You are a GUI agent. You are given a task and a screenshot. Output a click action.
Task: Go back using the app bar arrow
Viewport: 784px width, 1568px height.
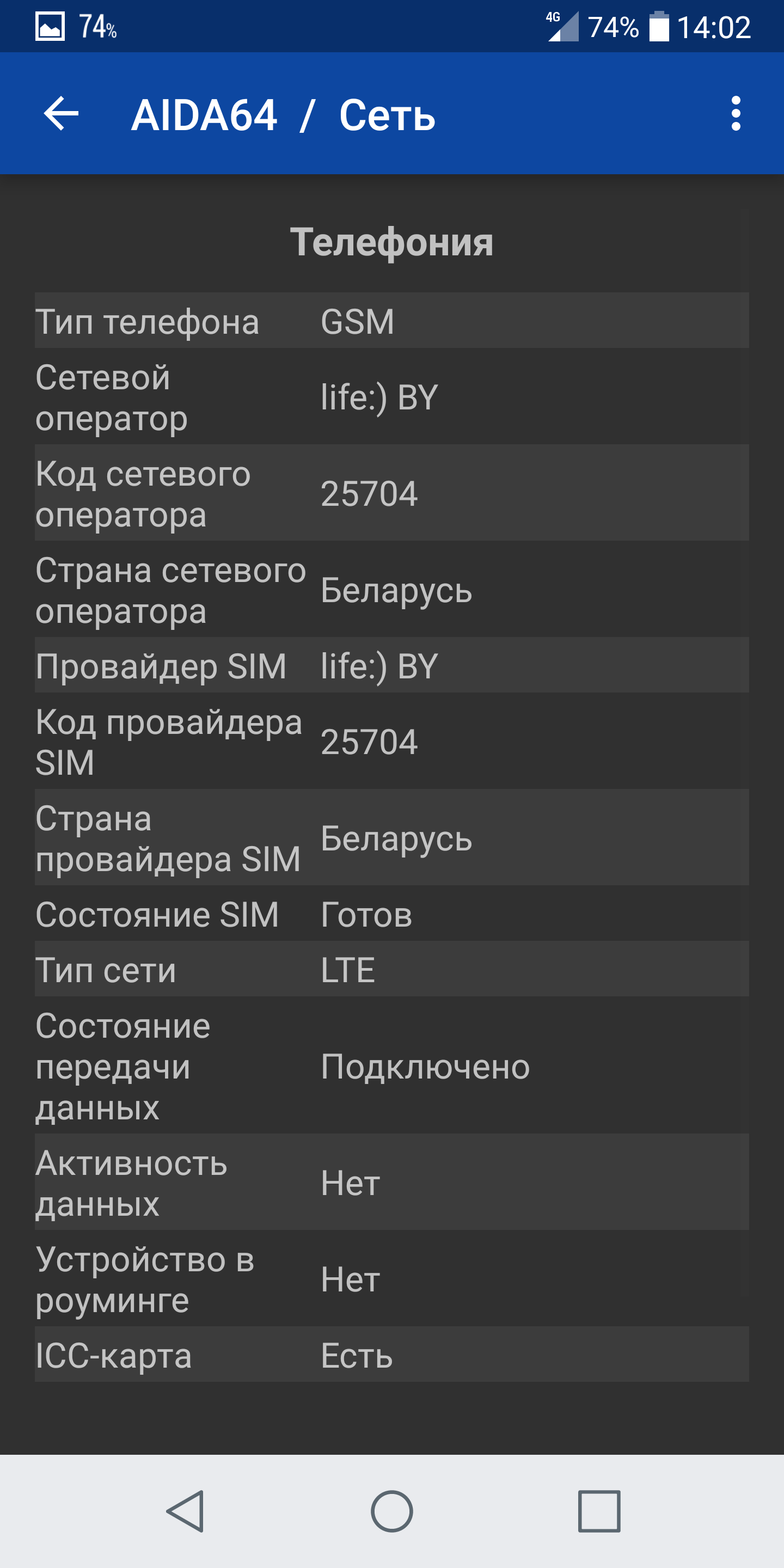point(62,113)
